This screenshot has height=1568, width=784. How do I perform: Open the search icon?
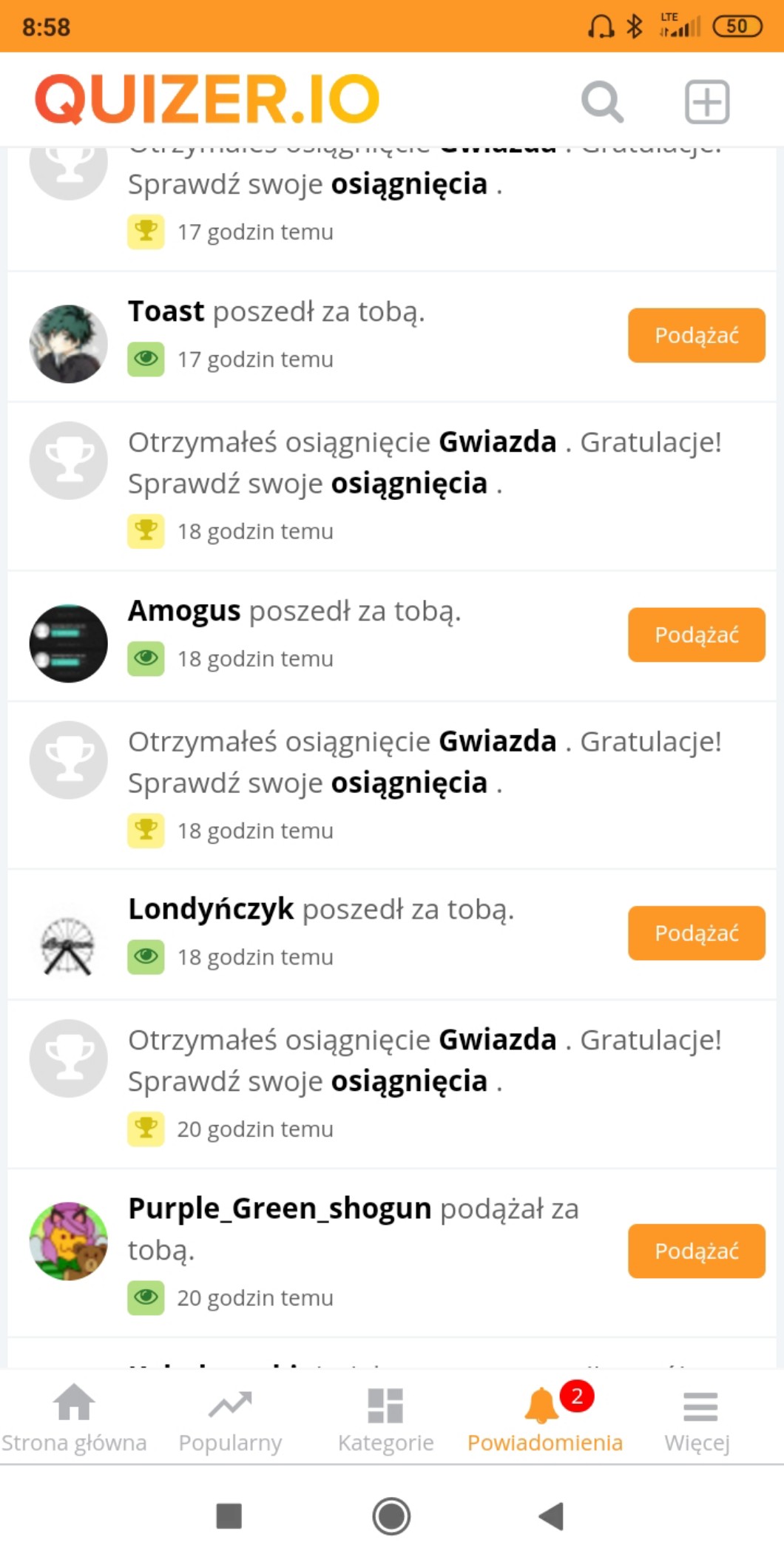pos(602,101)
